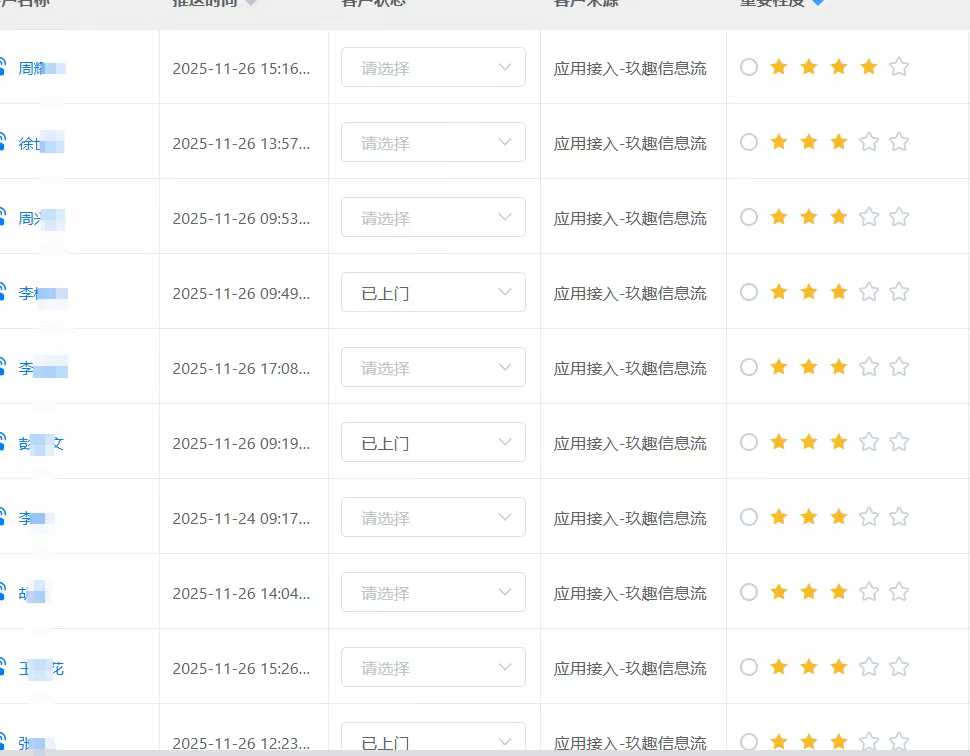970x756 pixels.
Task: View customer 王 pushed at 15:26
Action: point(42,668)
